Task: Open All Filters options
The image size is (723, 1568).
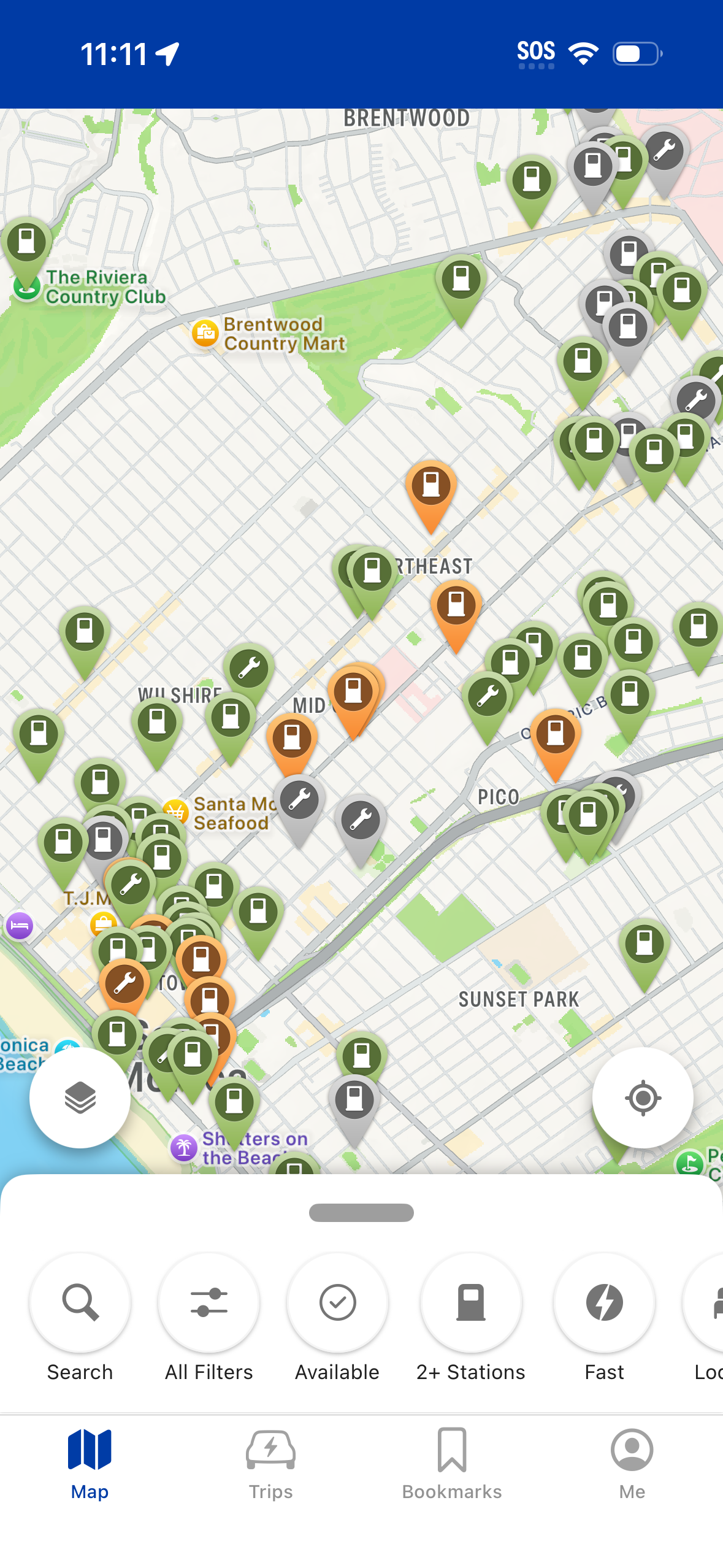Action: (208, 1302)
